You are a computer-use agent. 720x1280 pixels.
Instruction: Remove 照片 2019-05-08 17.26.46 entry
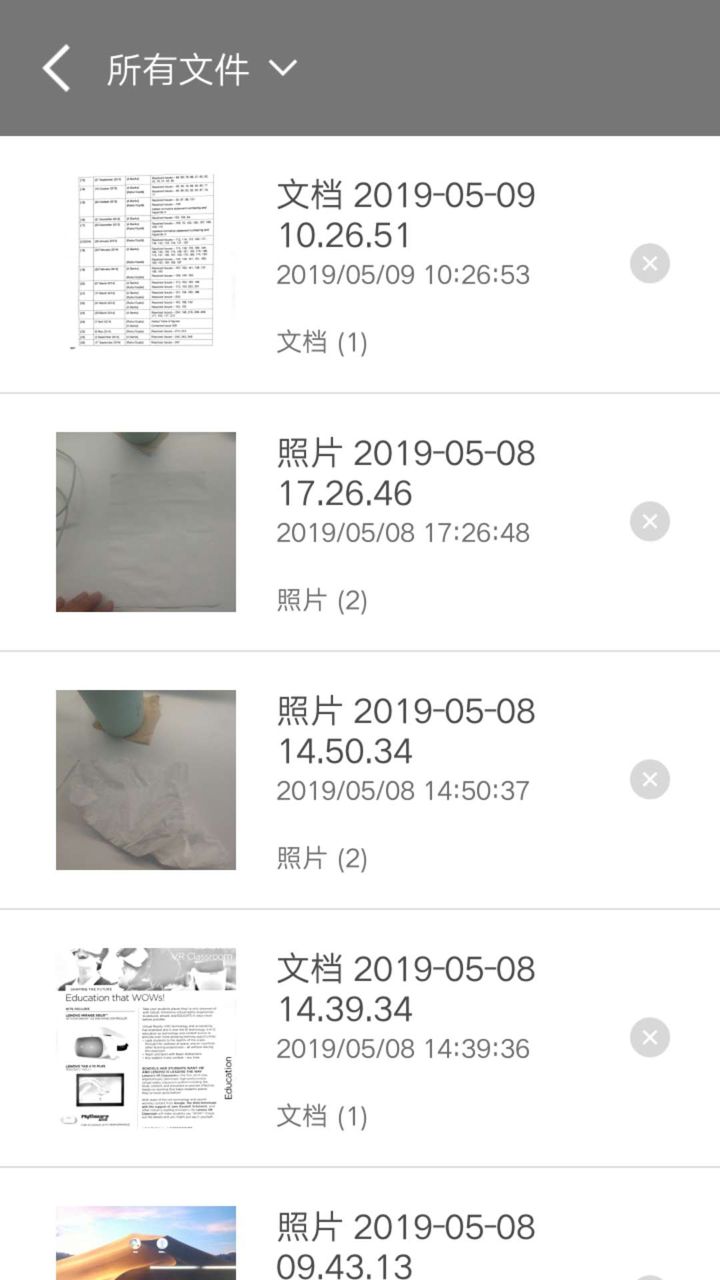tap(650, 522)
